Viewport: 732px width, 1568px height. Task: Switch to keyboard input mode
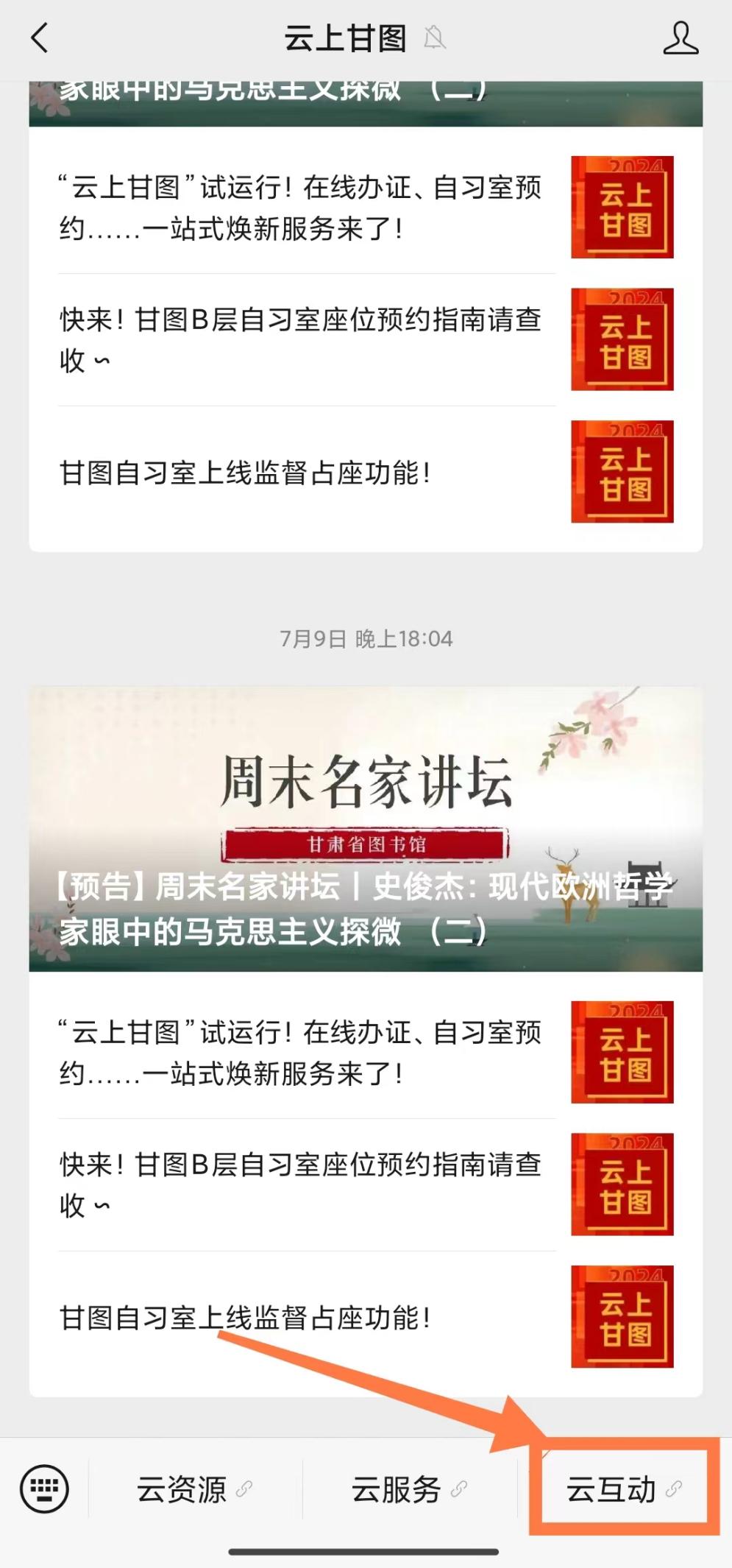tap(44, 1489)
